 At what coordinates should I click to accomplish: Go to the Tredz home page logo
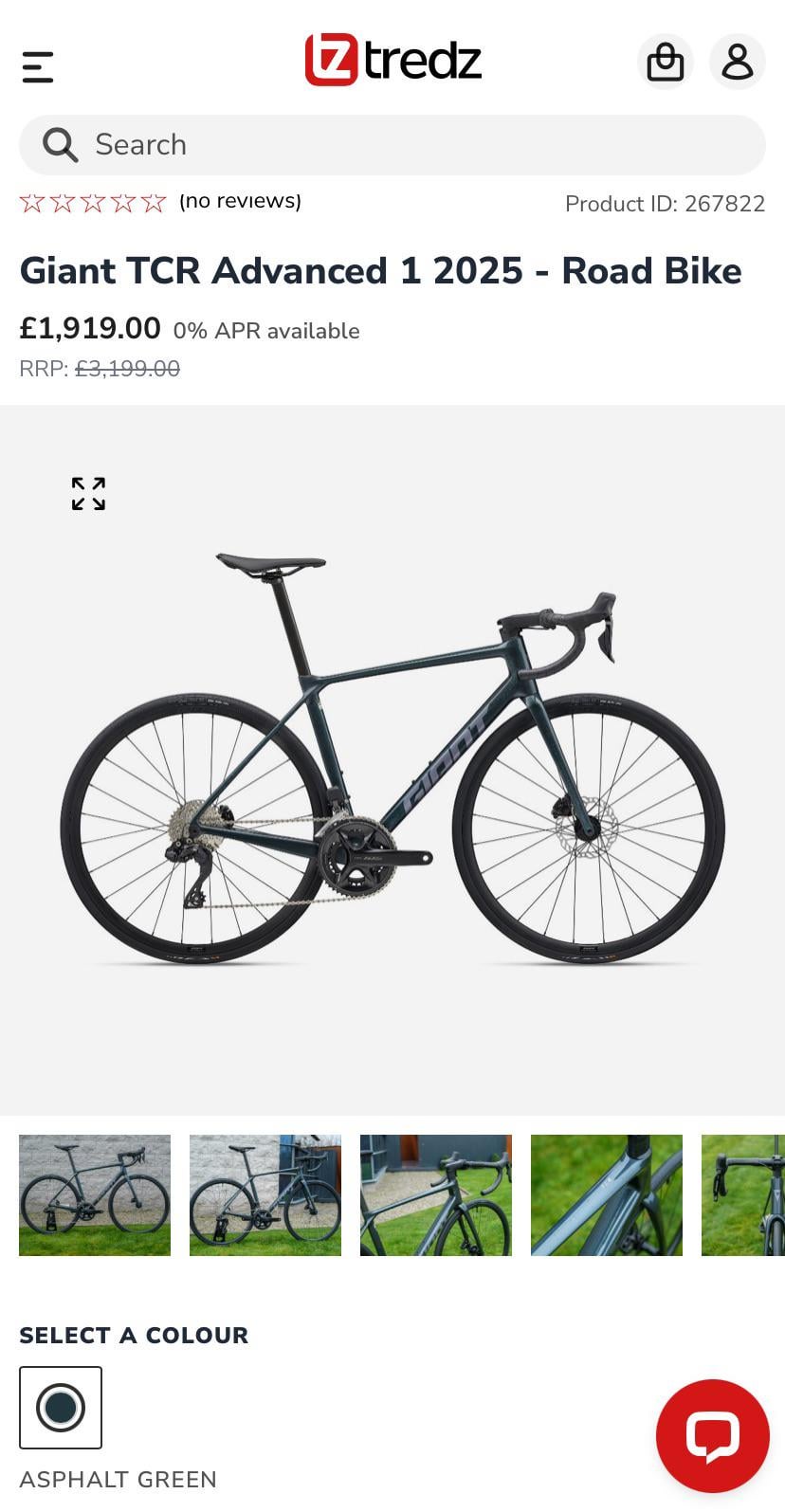(x=392, y=61)
